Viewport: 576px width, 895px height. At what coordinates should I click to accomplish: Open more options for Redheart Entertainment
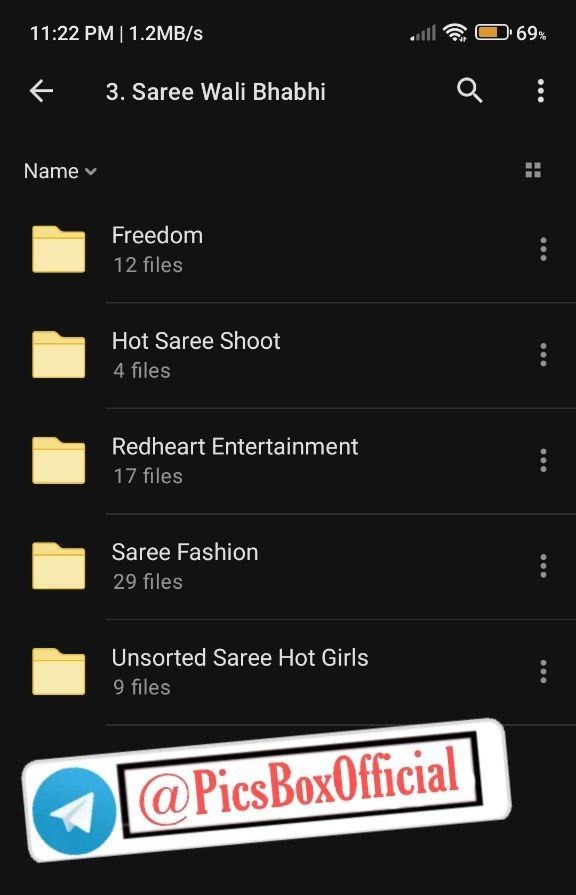coord(543,461)
